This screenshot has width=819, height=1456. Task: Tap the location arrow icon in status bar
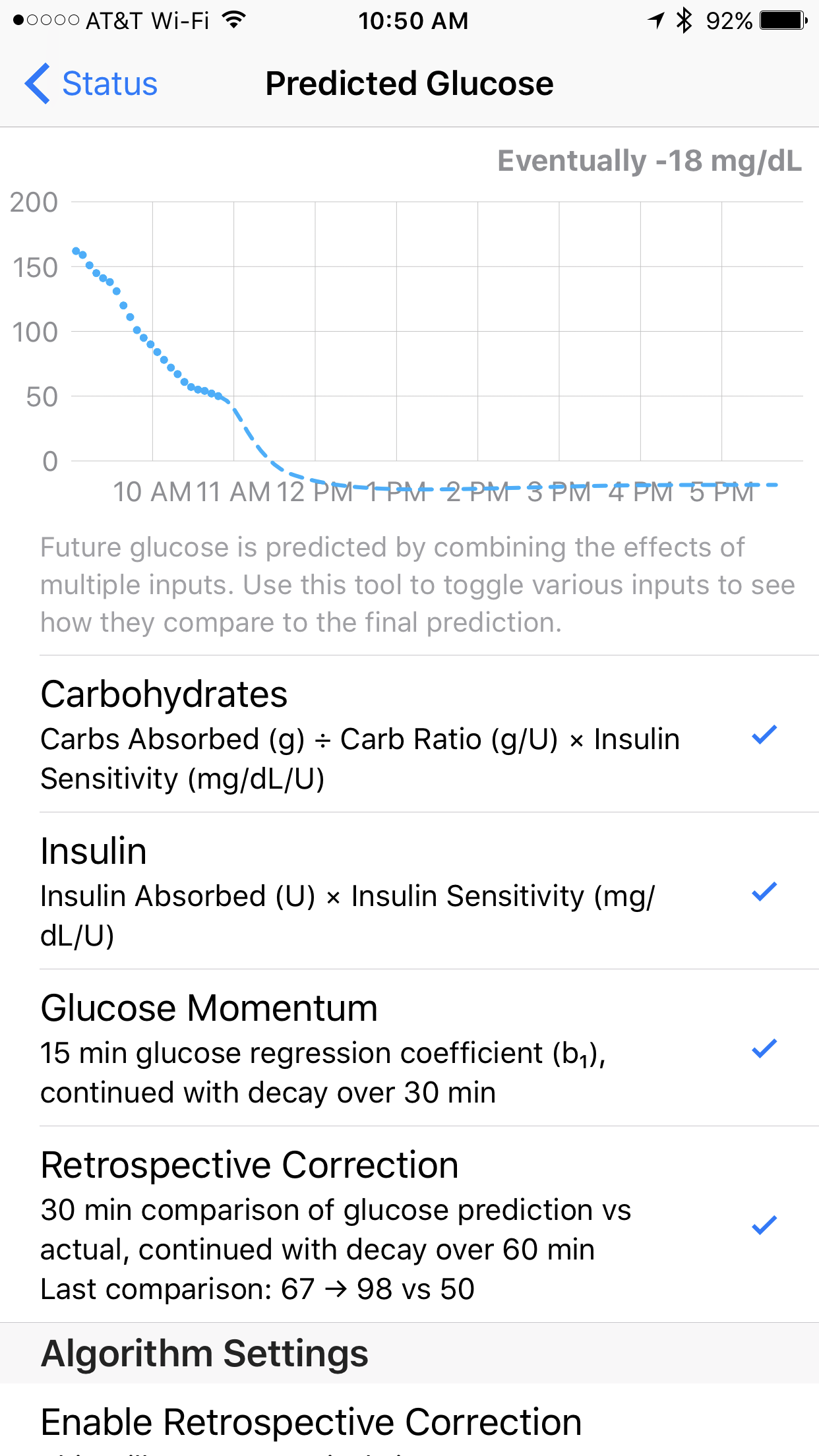click(x=654, y=20)
